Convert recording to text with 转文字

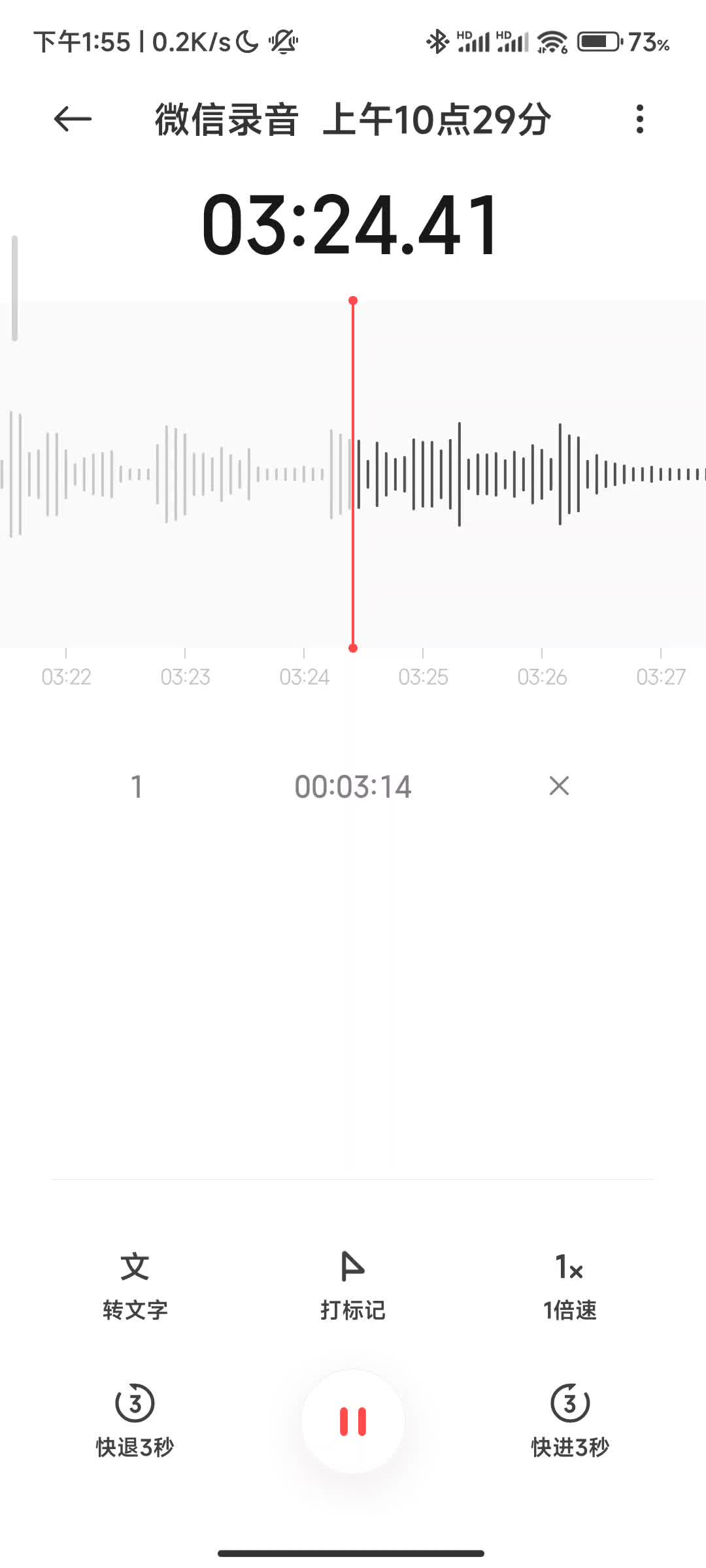[x=135, y=1284]
